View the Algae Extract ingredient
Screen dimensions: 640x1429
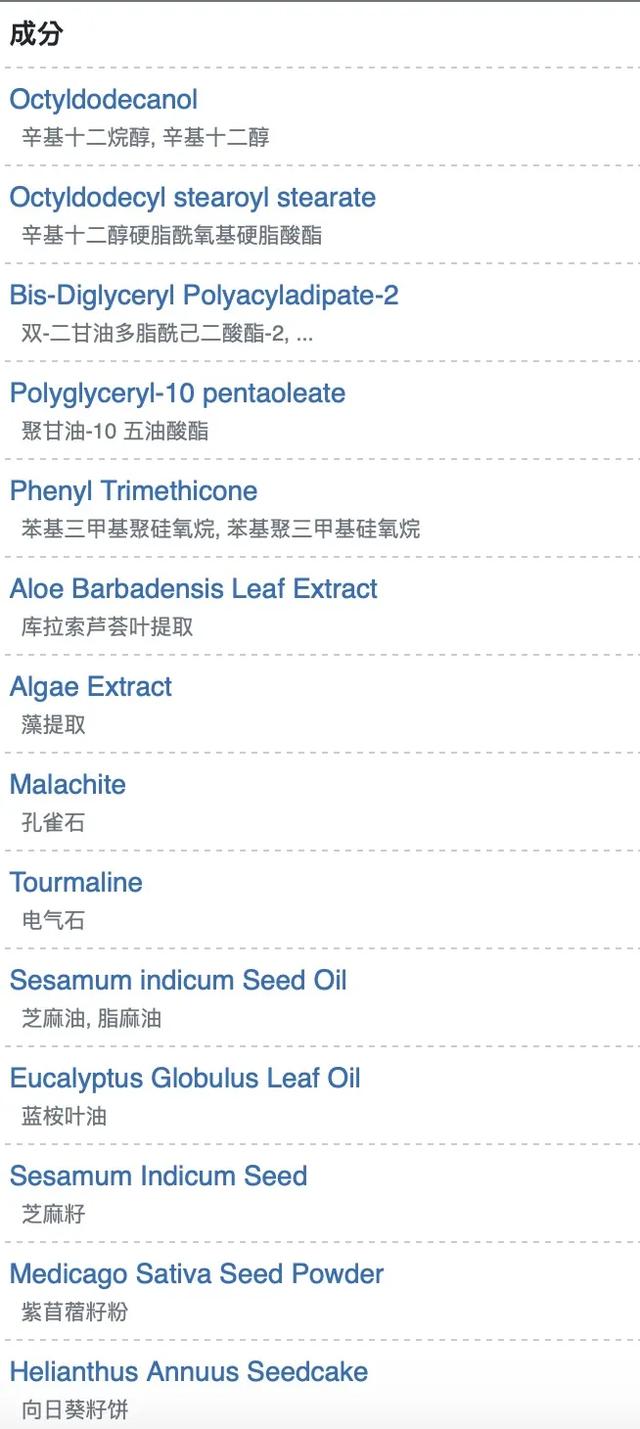coord(91,688)
